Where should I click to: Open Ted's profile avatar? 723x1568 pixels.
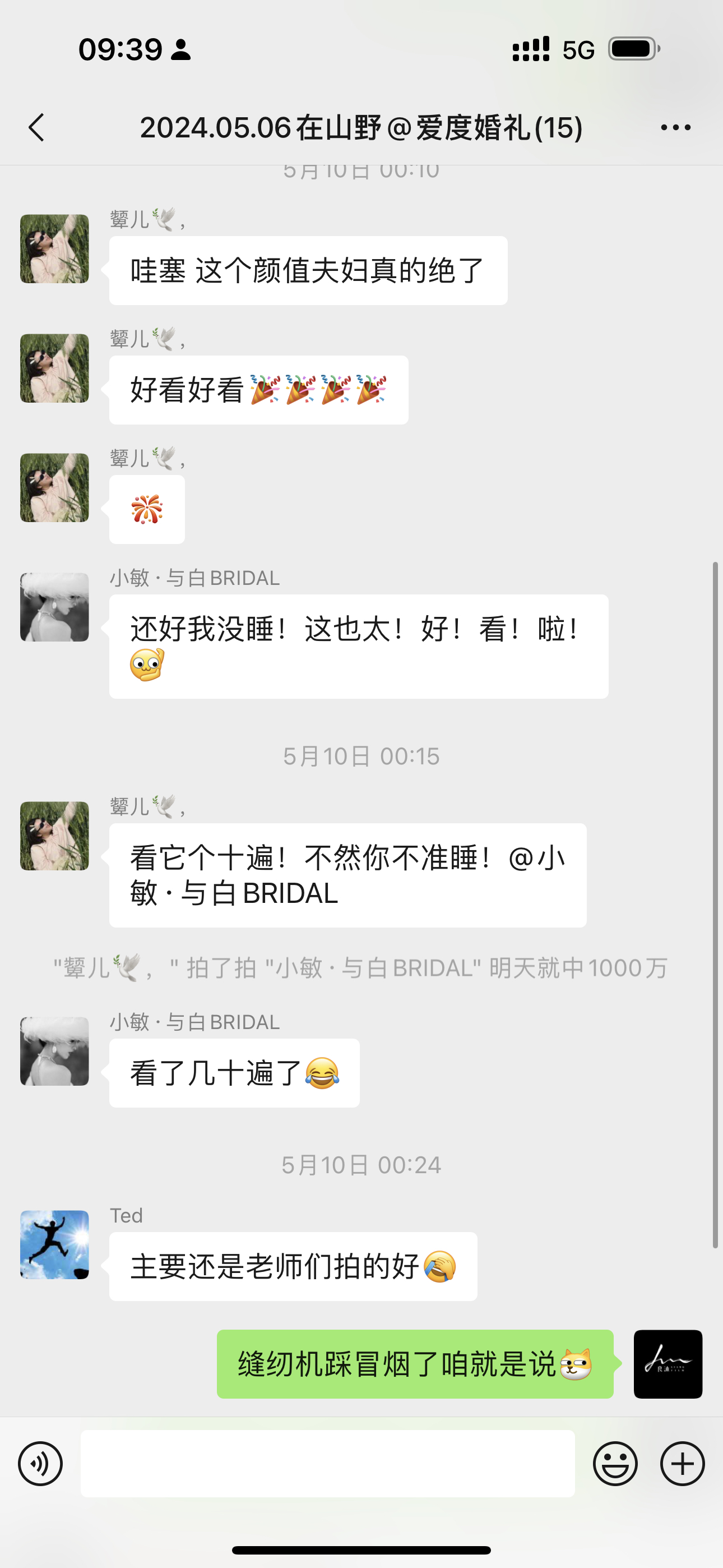(55, 1245)
